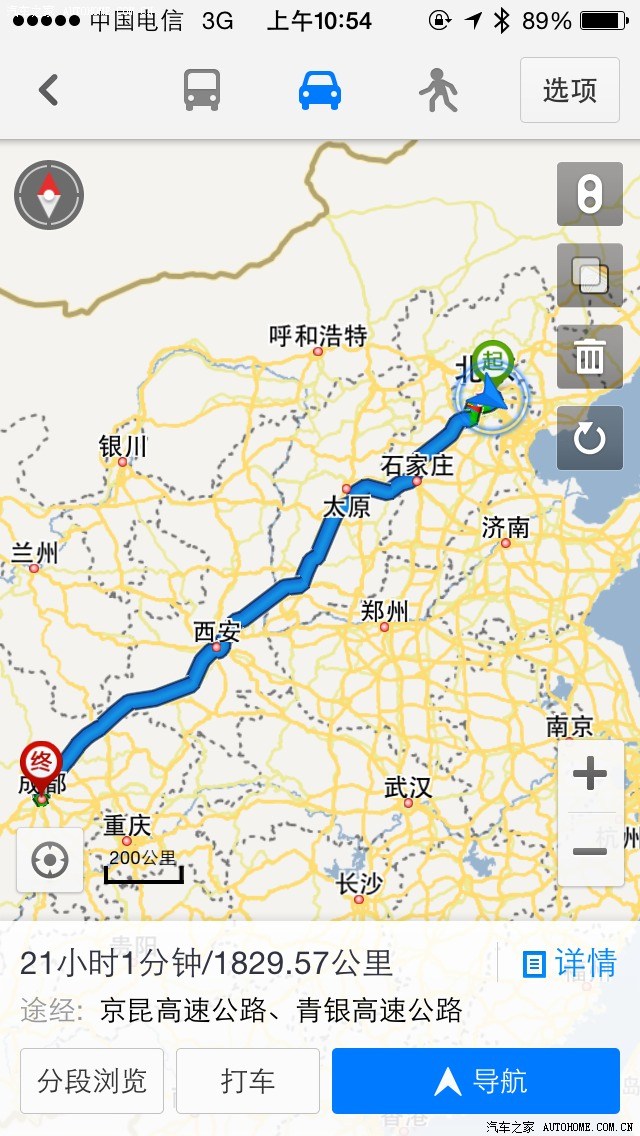Tap 打车 to hail a taxi
The height and width of the screenshot is (1136, 640).
click(248, 1081)
